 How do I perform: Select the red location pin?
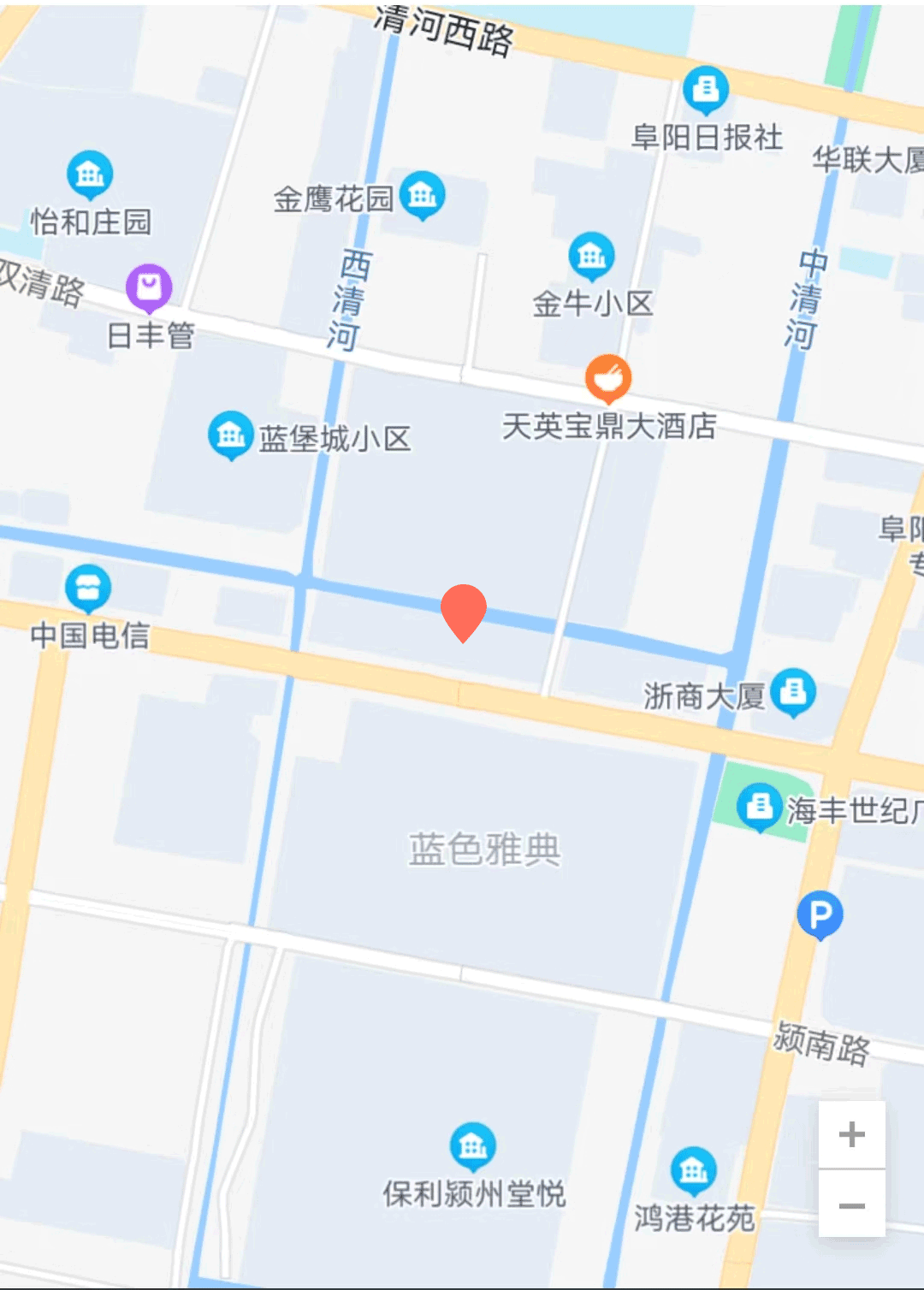point(464,611)
